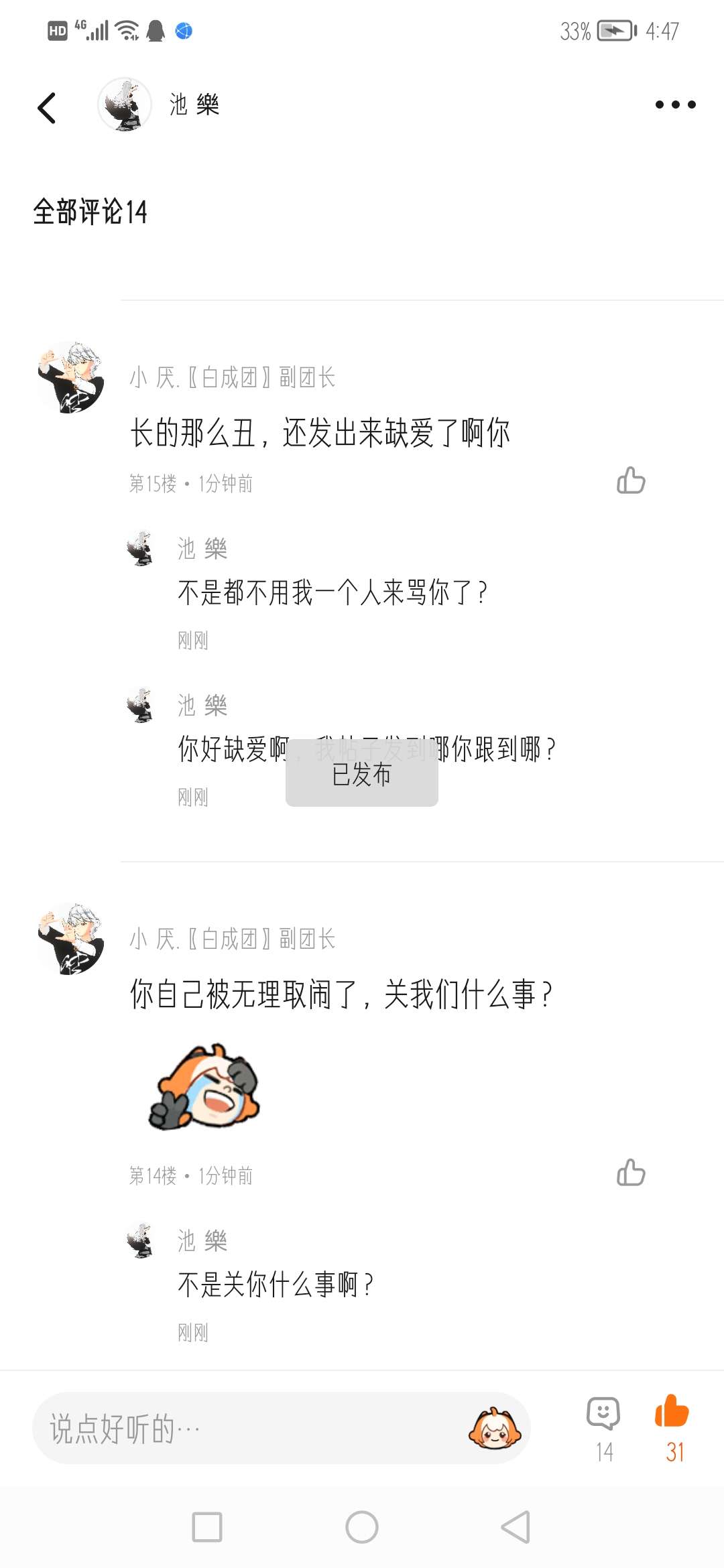
Task: View the crying-laughing sticker in 第14楼
Action: pos(204,1087)
